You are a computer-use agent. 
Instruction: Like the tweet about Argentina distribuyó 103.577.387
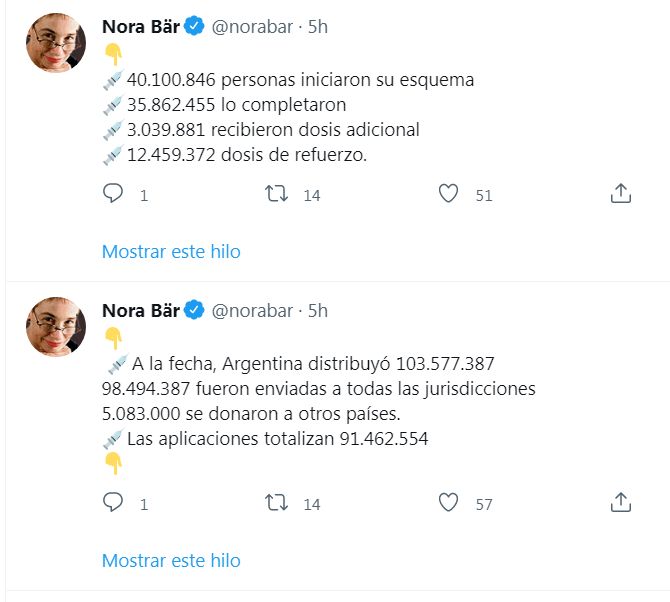tap(449, 503)
